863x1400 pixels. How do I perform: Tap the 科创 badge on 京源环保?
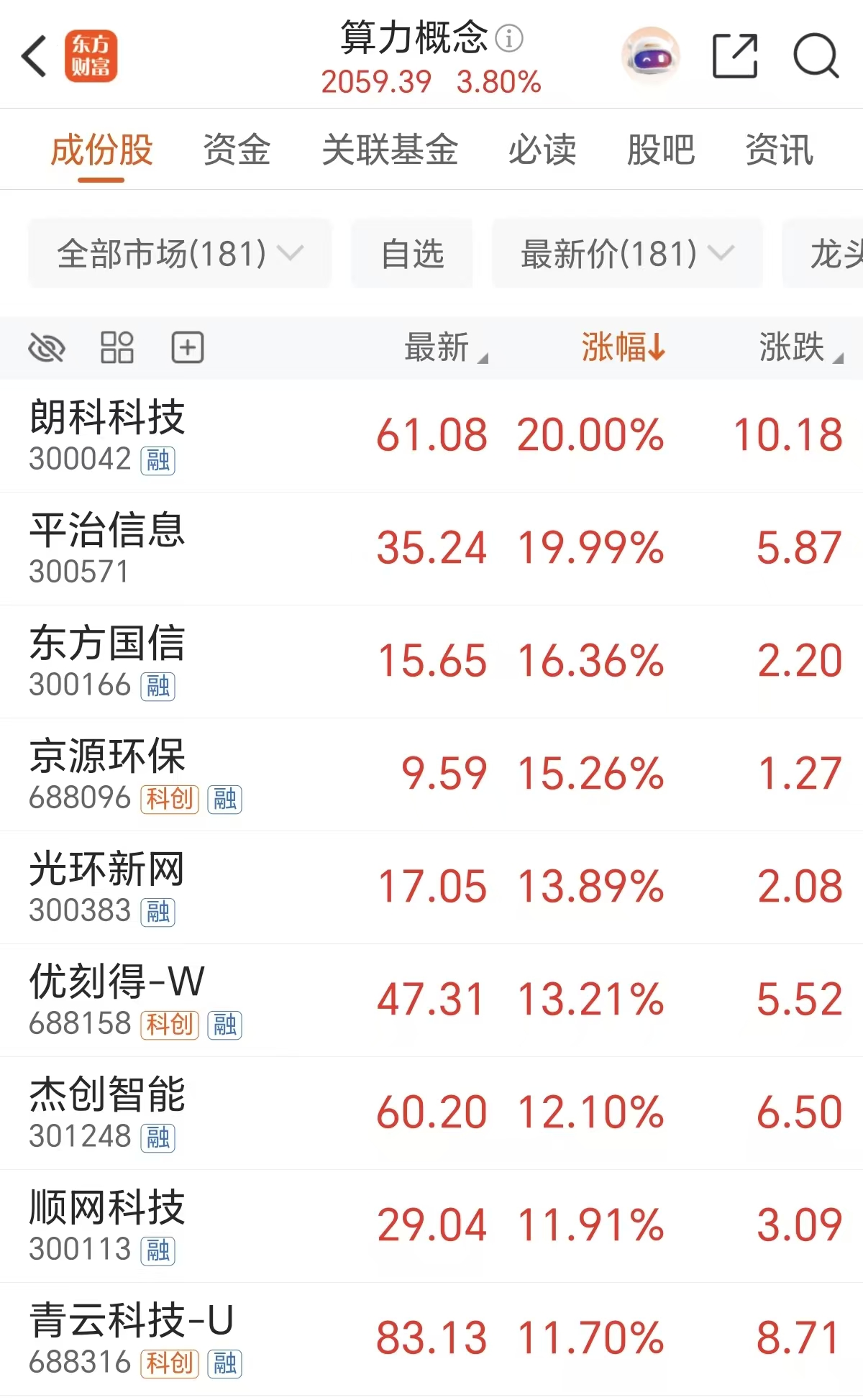pos(169,798)
